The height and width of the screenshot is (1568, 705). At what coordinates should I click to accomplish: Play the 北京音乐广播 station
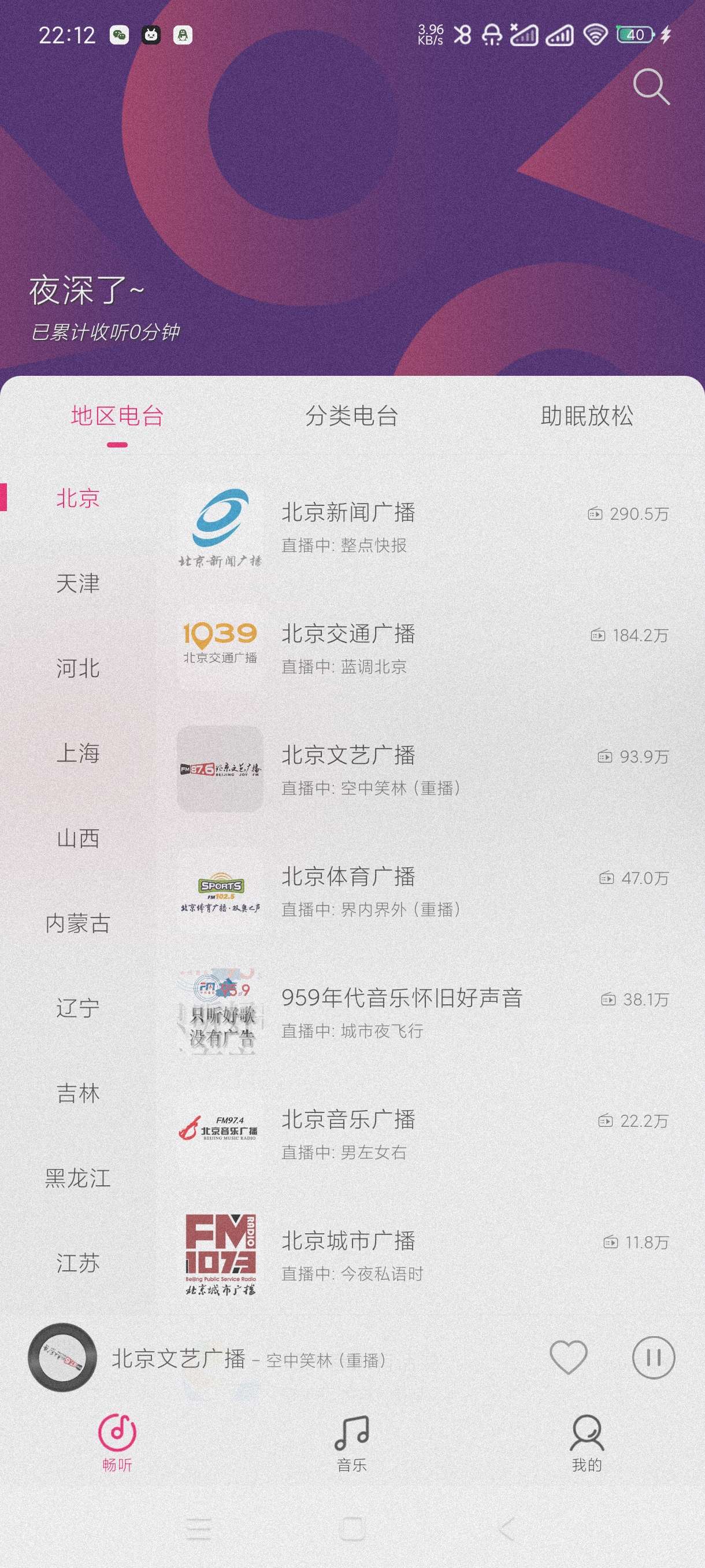coord(414,1134)
